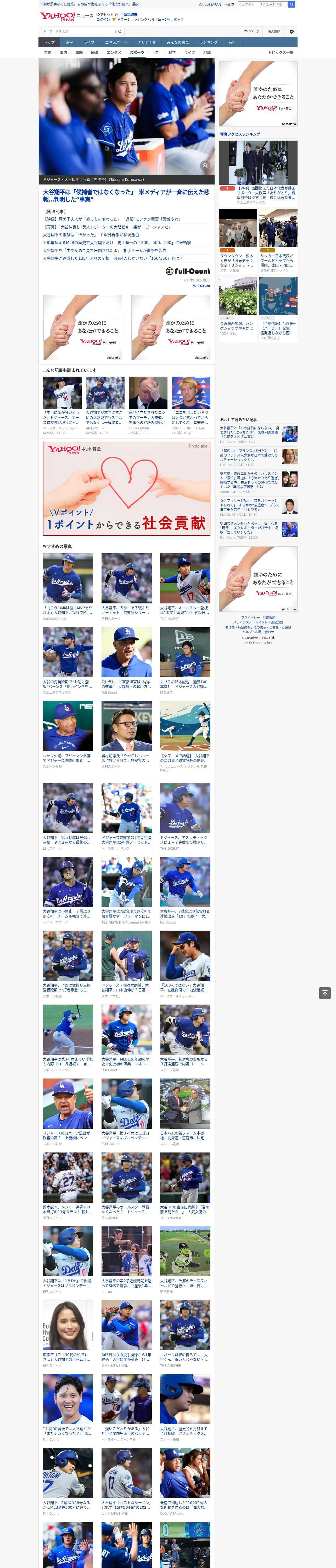Open the 大谷翔平 candidate headline article
The image size is (336, 1568).
(126, 195)
